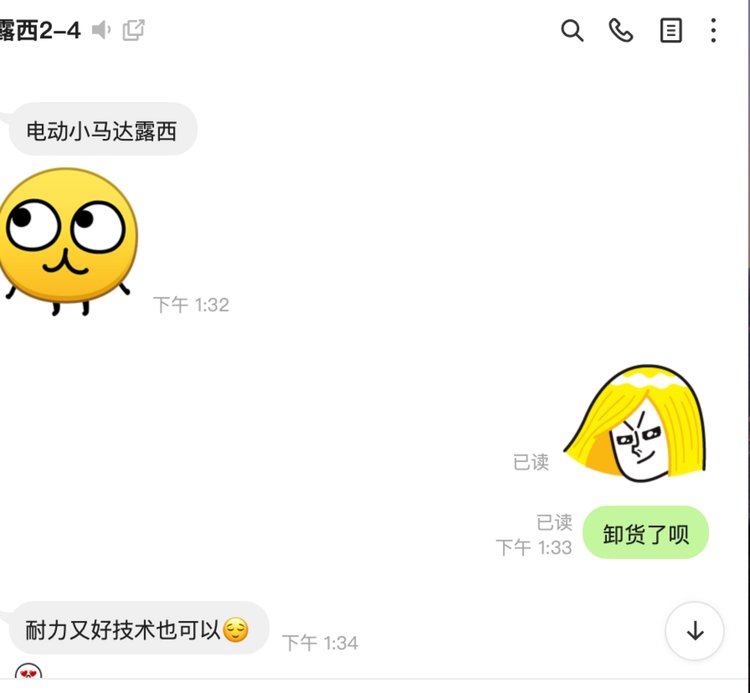Open the yellow-haired face sticker
Image resolution: width=750 pixels, height=693 pixels.
click(x=638, y=425)
